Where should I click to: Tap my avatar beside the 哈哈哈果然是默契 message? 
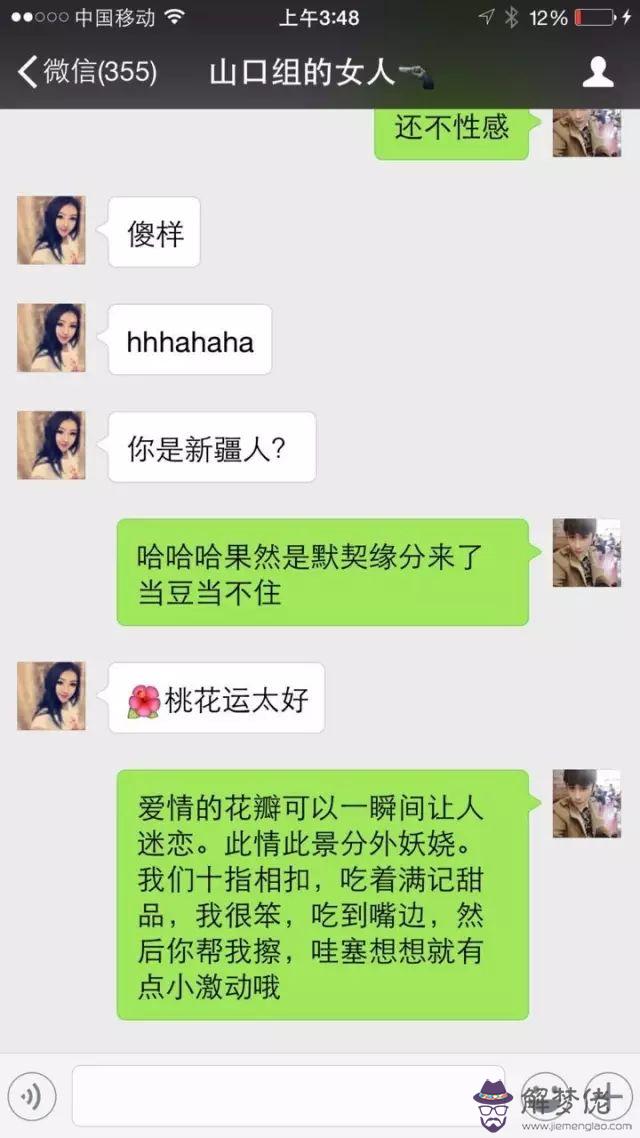click(587, 553)
